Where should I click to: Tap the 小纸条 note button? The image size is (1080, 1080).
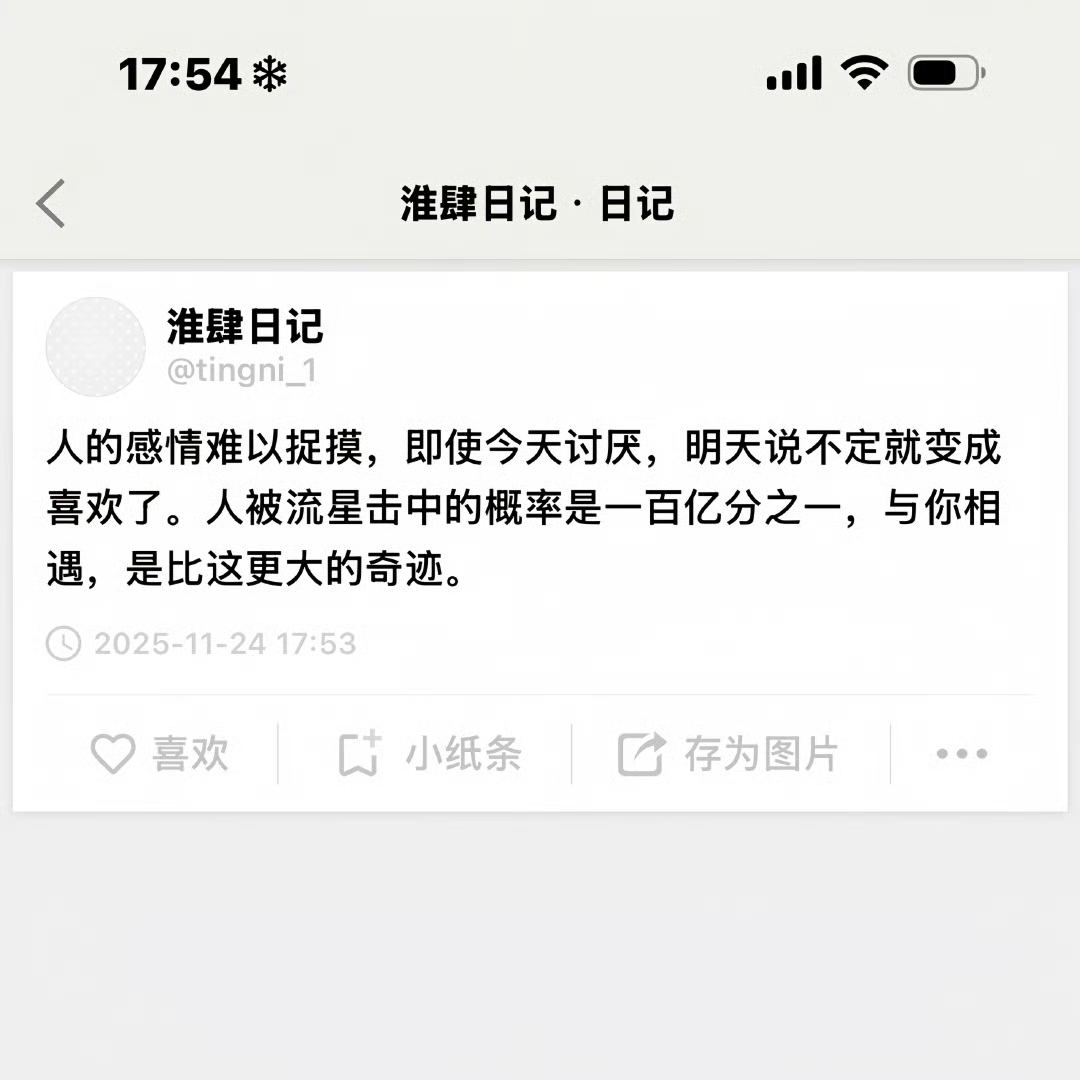pyautogui.click(x=429, y=754)
